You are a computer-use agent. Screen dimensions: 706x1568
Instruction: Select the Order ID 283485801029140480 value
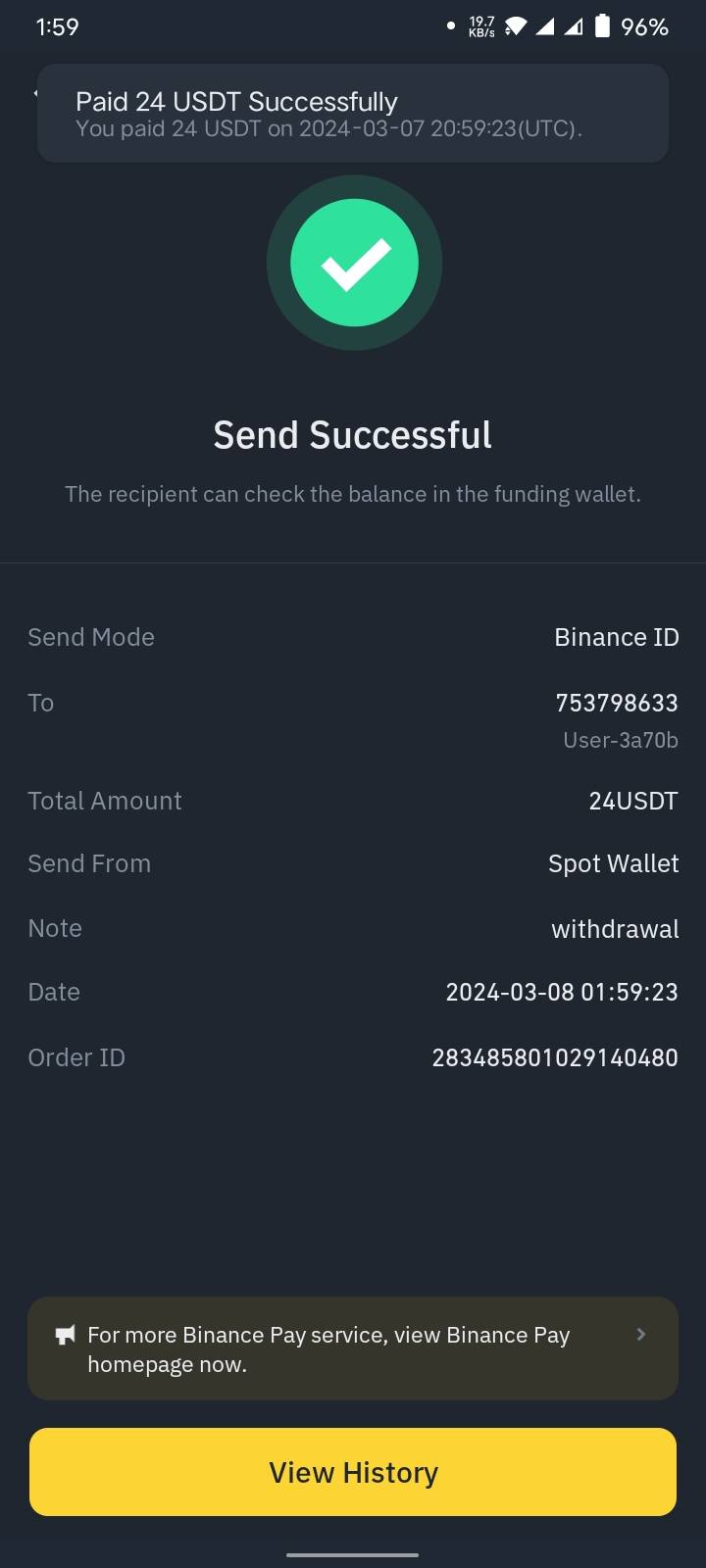[x=554, y=1057]
